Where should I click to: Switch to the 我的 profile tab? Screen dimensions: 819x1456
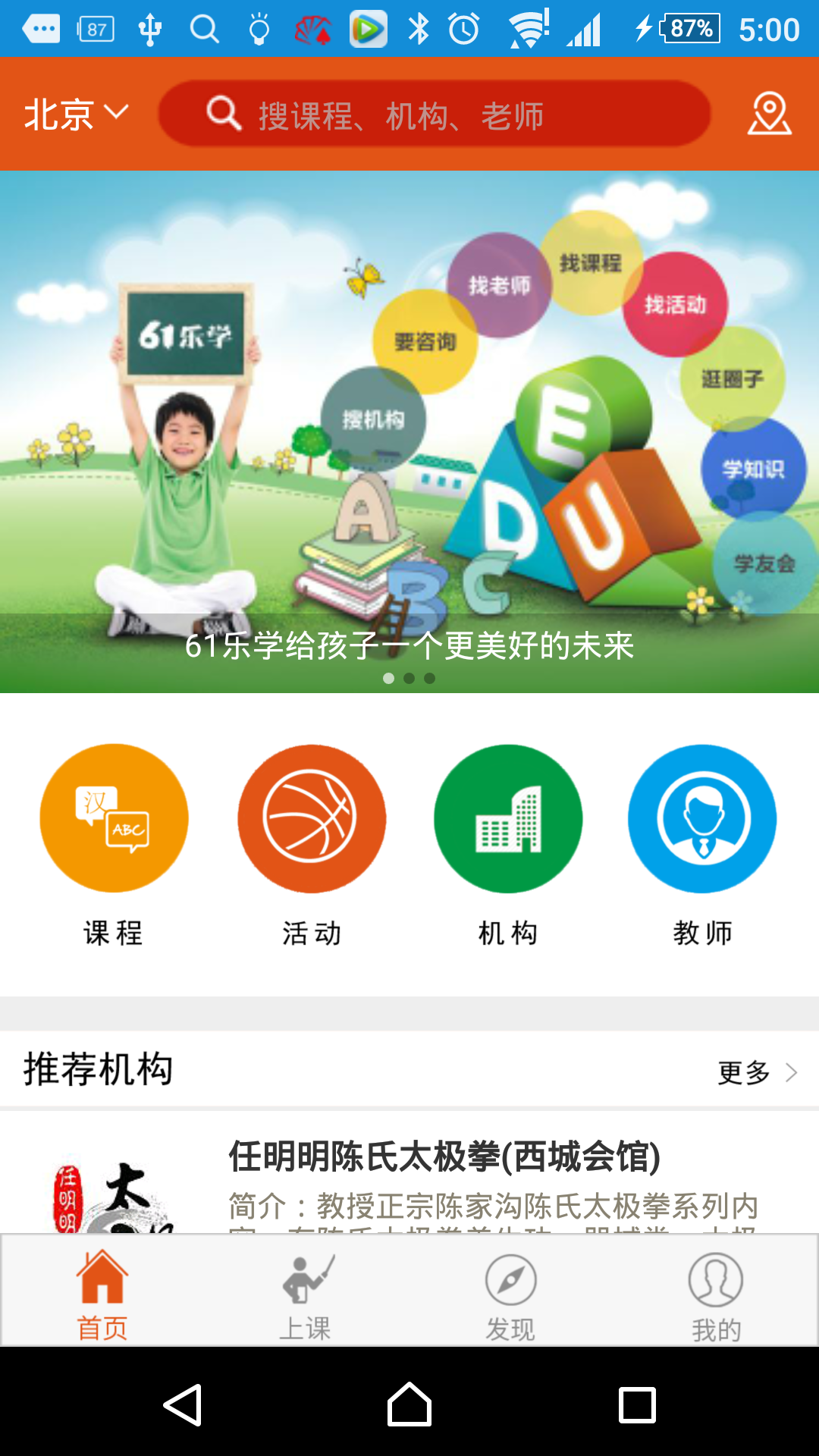715,1295
